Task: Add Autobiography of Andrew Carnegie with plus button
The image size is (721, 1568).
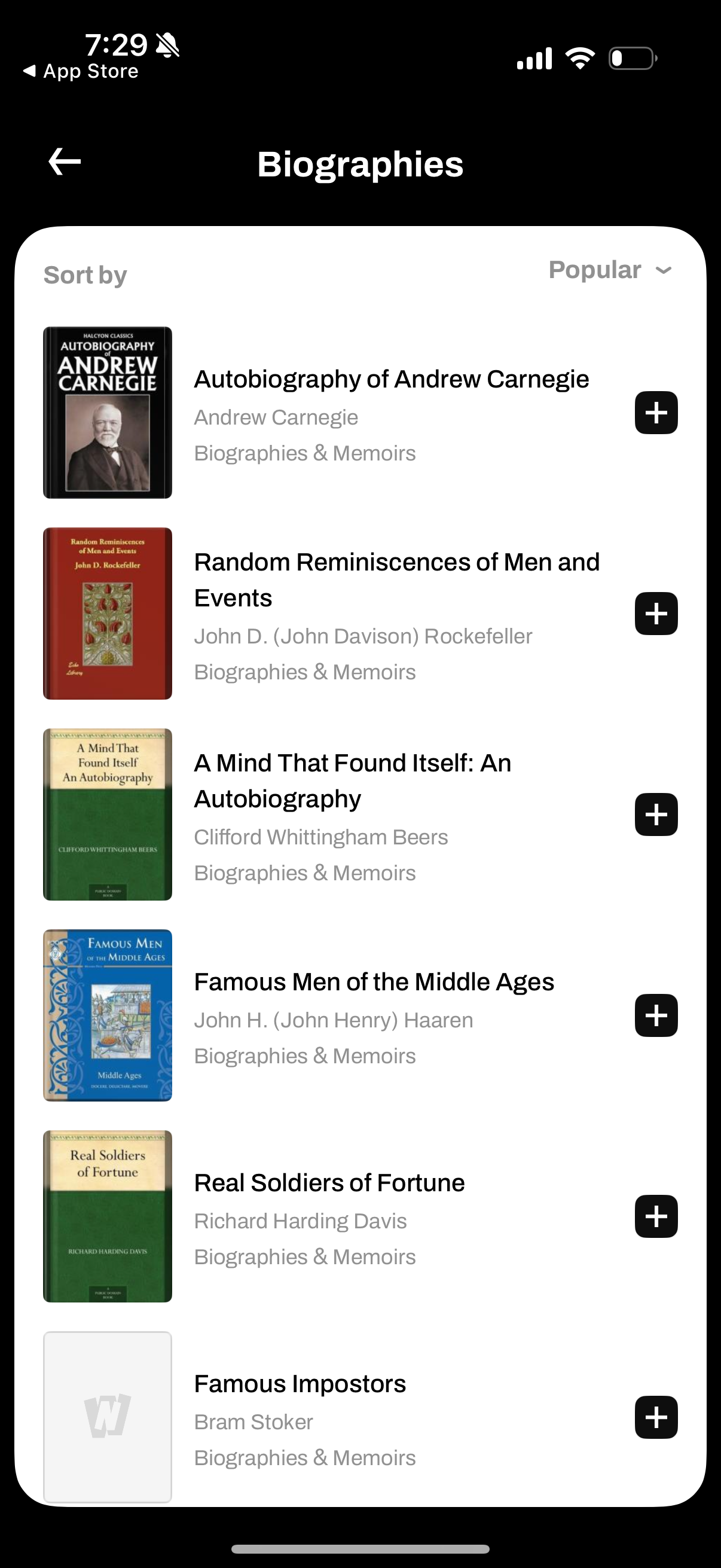Action: click(656, 413)
